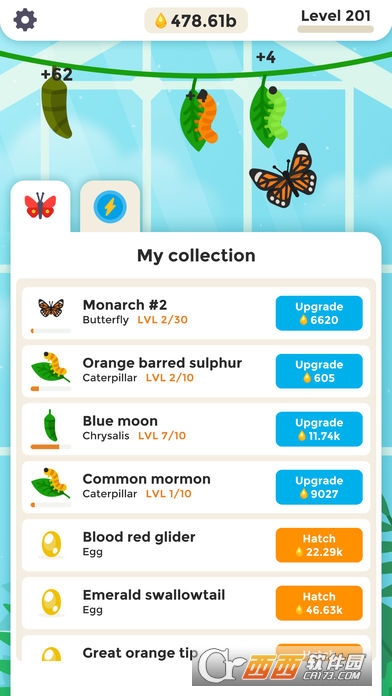Viewport: 392px width, 696px height.
Task: Open the settings gear
Action: [25, 20]
